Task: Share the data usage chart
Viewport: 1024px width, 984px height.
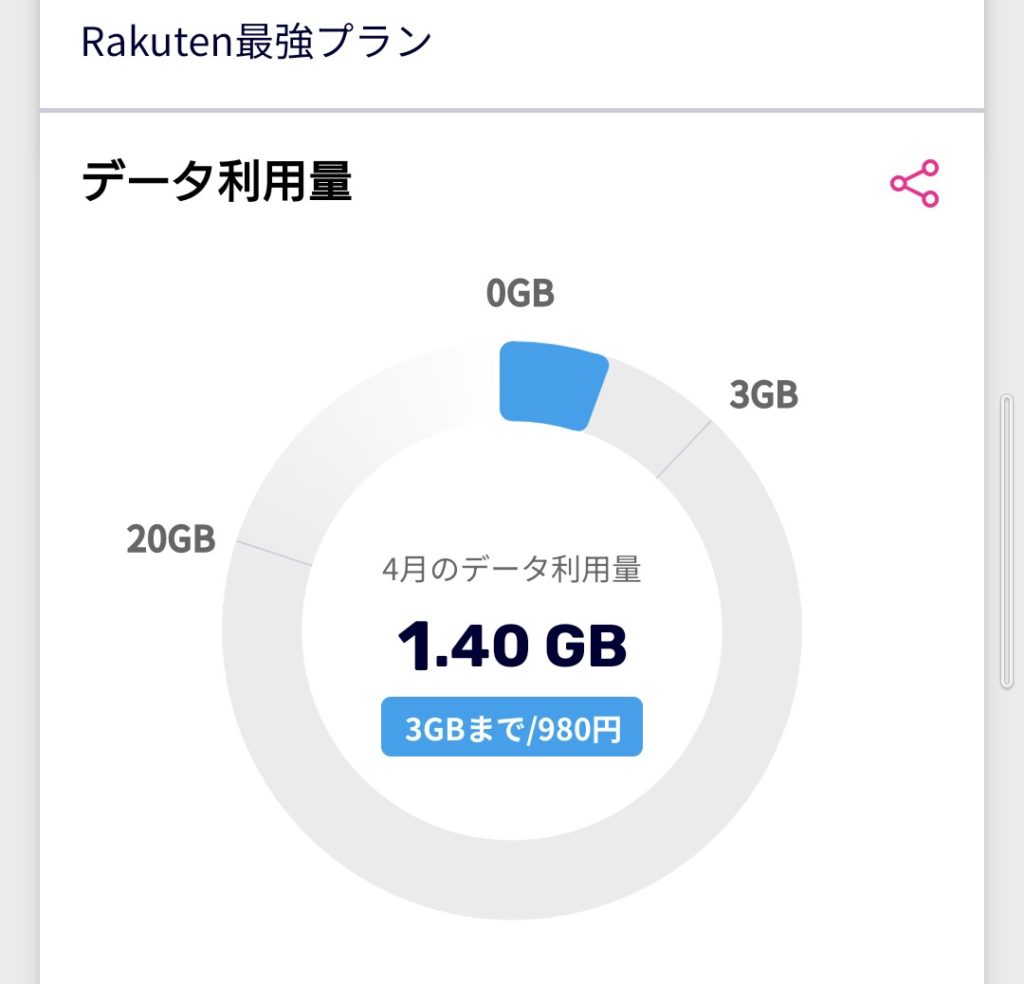Action: 915,184
